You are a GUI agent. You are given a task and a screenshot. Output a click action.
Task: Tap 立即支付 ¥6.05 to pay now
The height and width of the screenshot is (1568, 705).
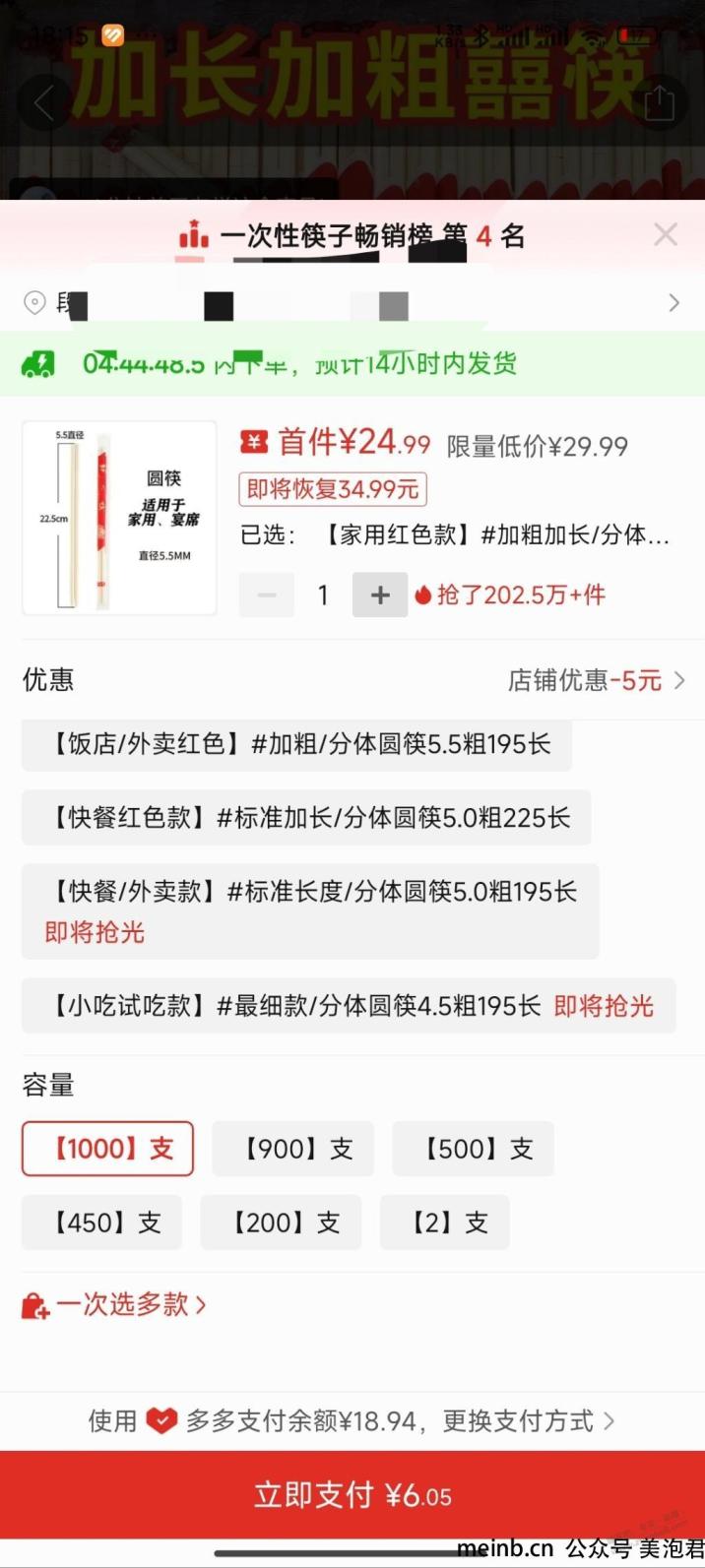pos(352,1495)
